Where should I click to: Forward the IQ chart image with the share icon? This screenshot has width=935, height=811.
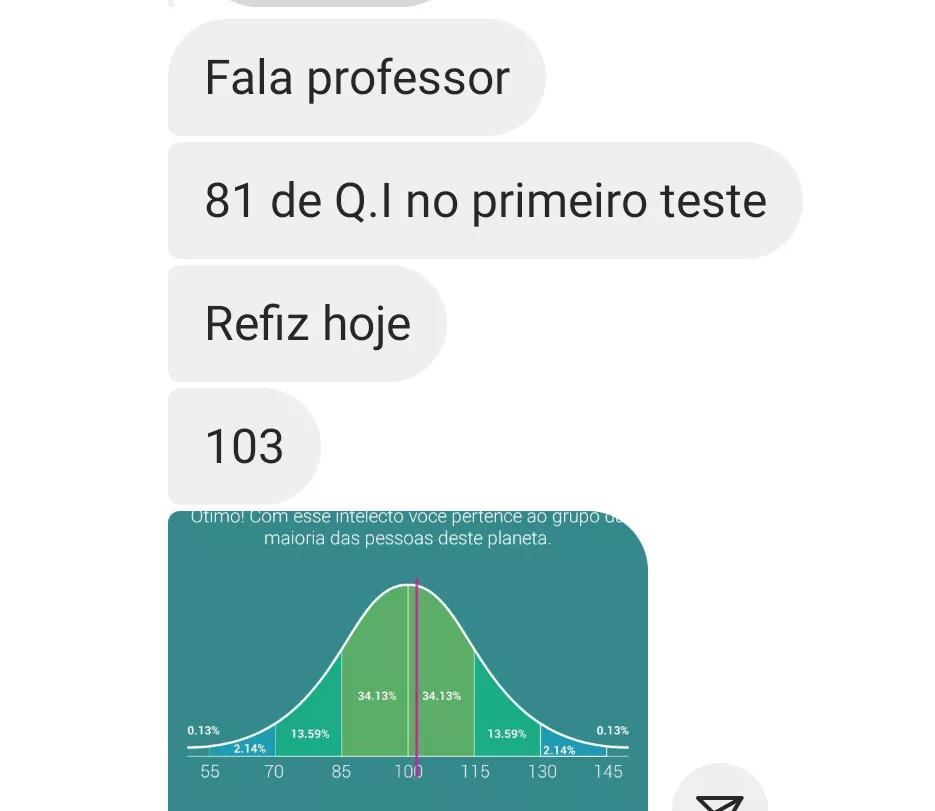[x=719, y=796]
